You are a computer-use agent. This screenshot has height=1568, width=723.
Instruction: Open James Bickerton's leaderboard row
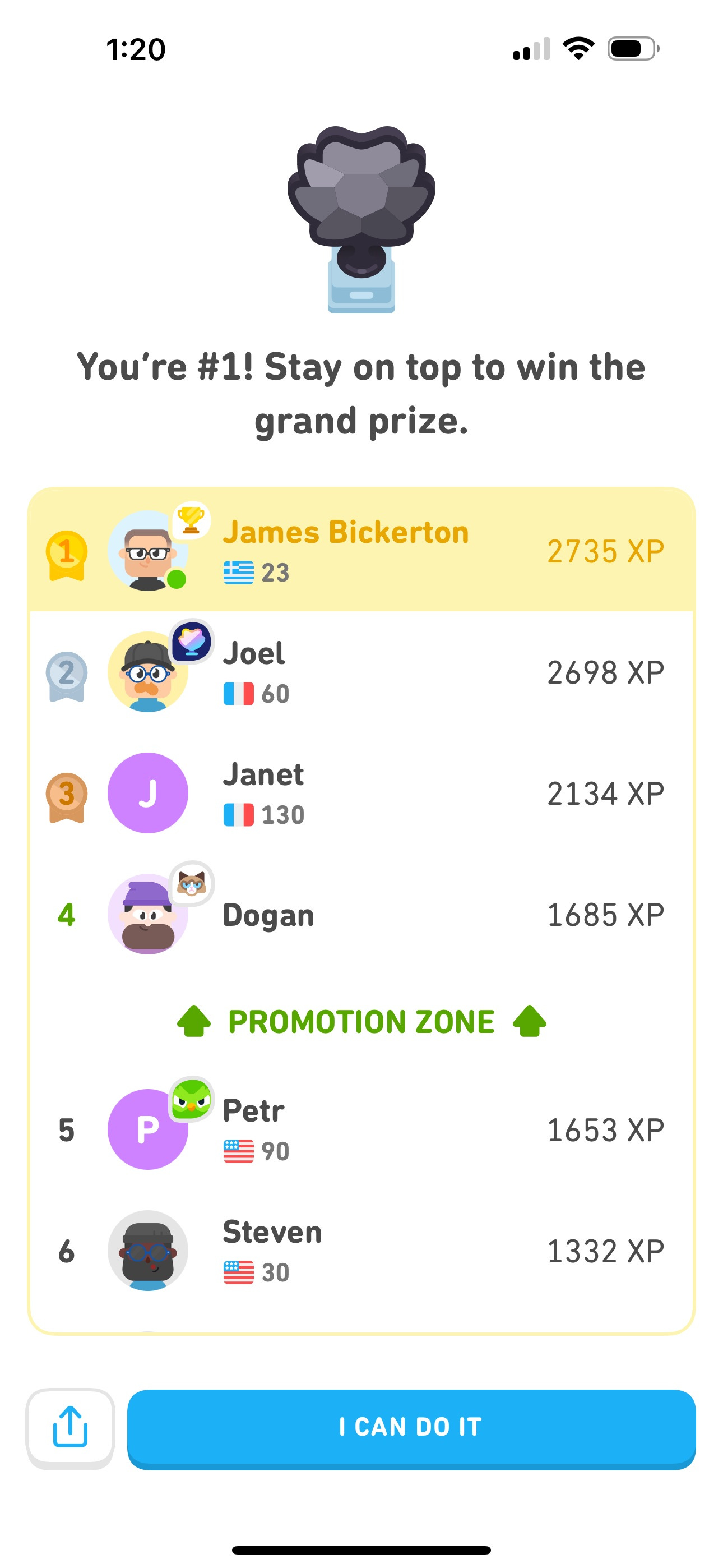[x=361, y=550]
